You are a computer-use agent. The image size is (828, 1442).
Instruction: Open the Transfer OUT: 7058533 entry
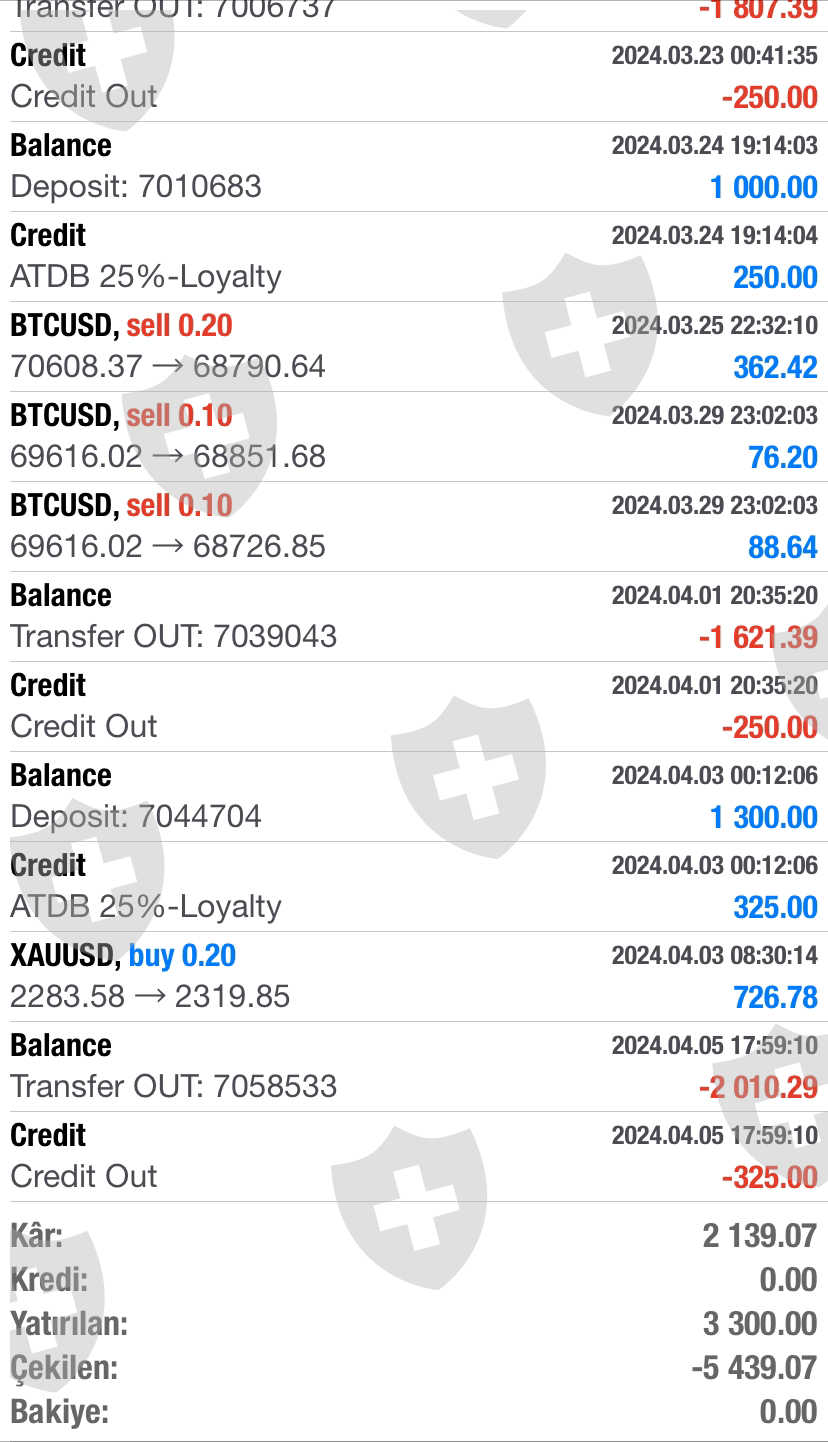(414, 1066)
